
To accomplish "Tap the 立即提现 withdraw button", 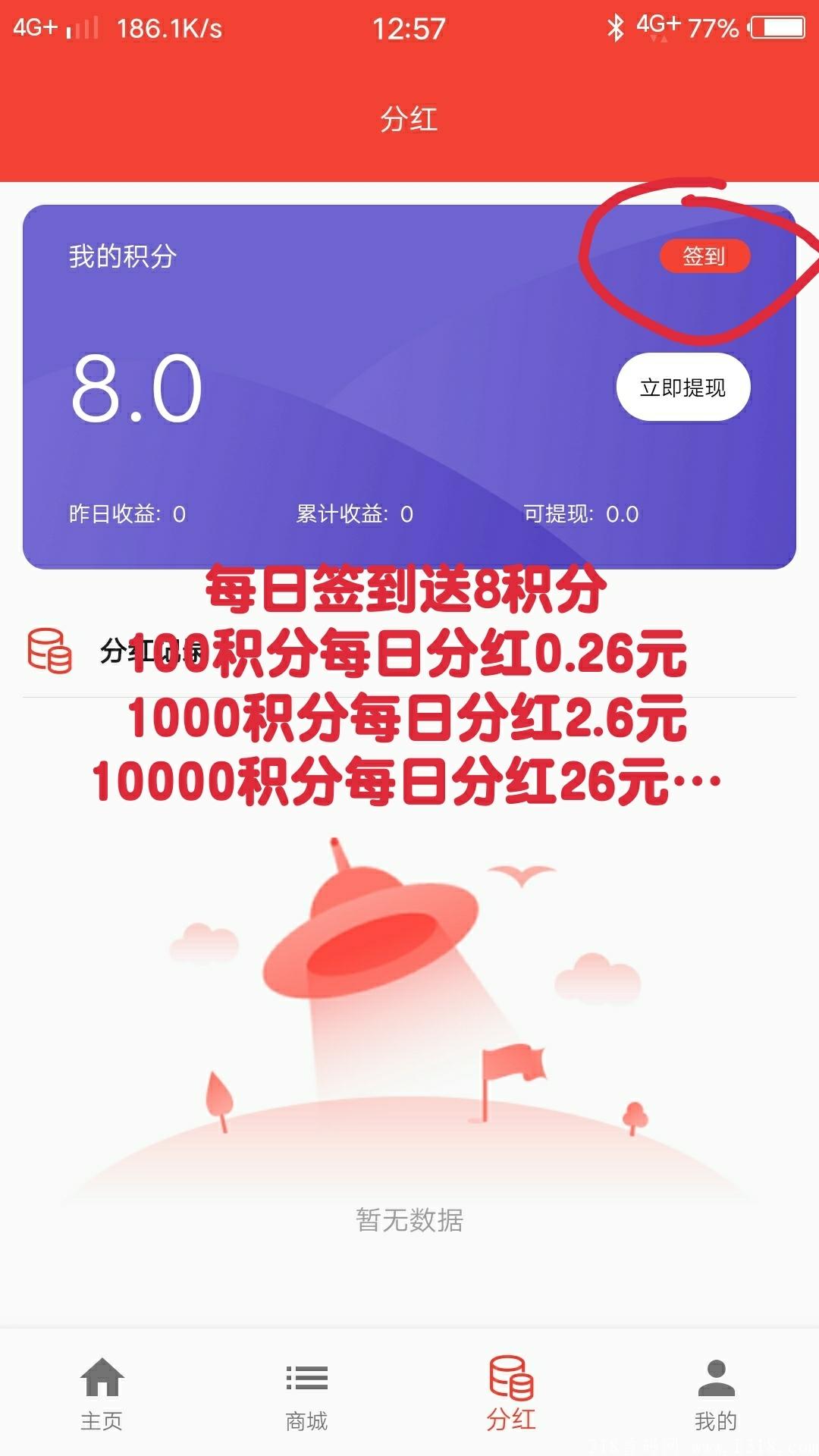I will [x=682, y=386].
